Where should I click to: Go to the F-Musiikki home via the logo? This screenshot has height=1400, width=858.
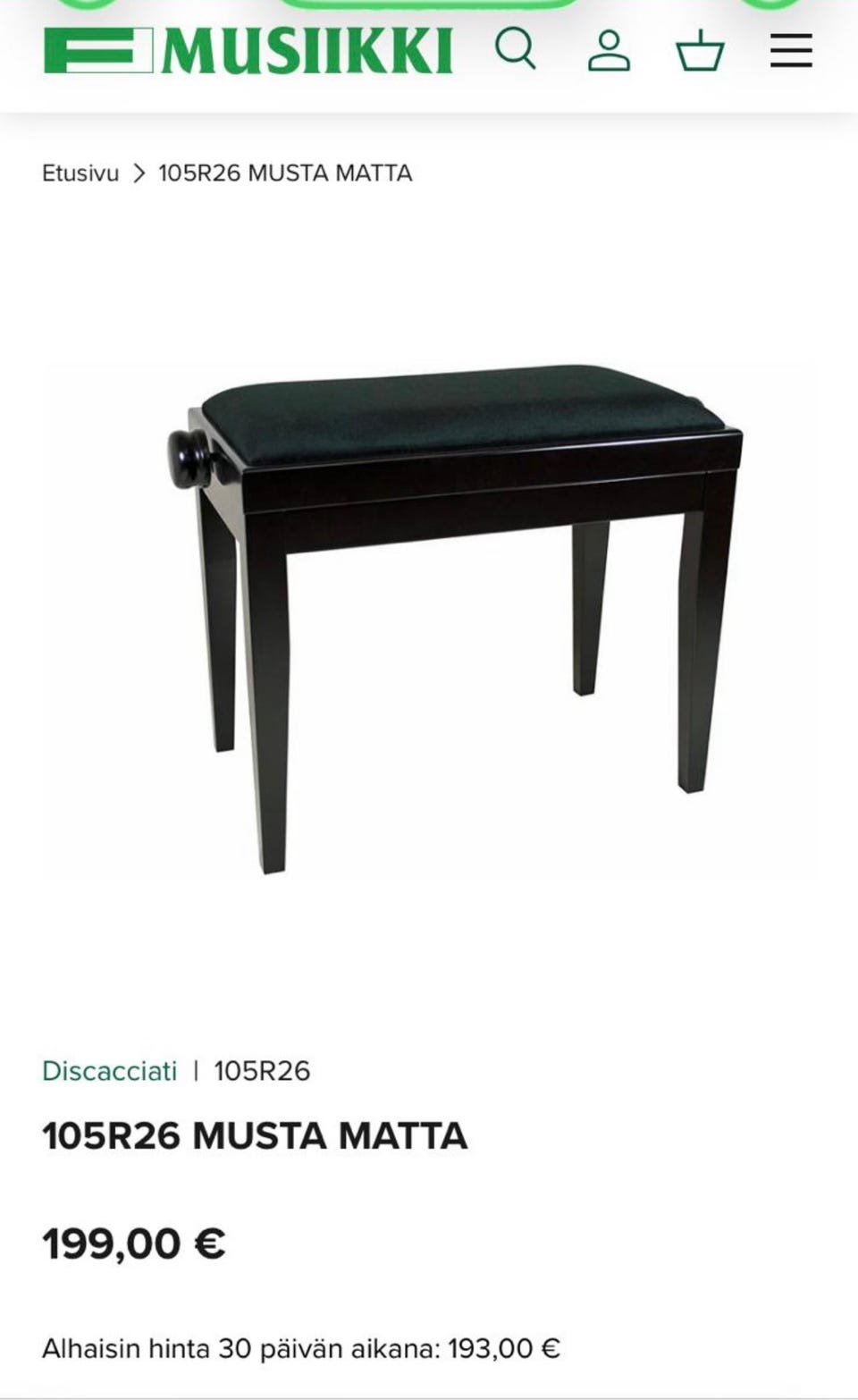pyautogui.click(x=248, y=50)
